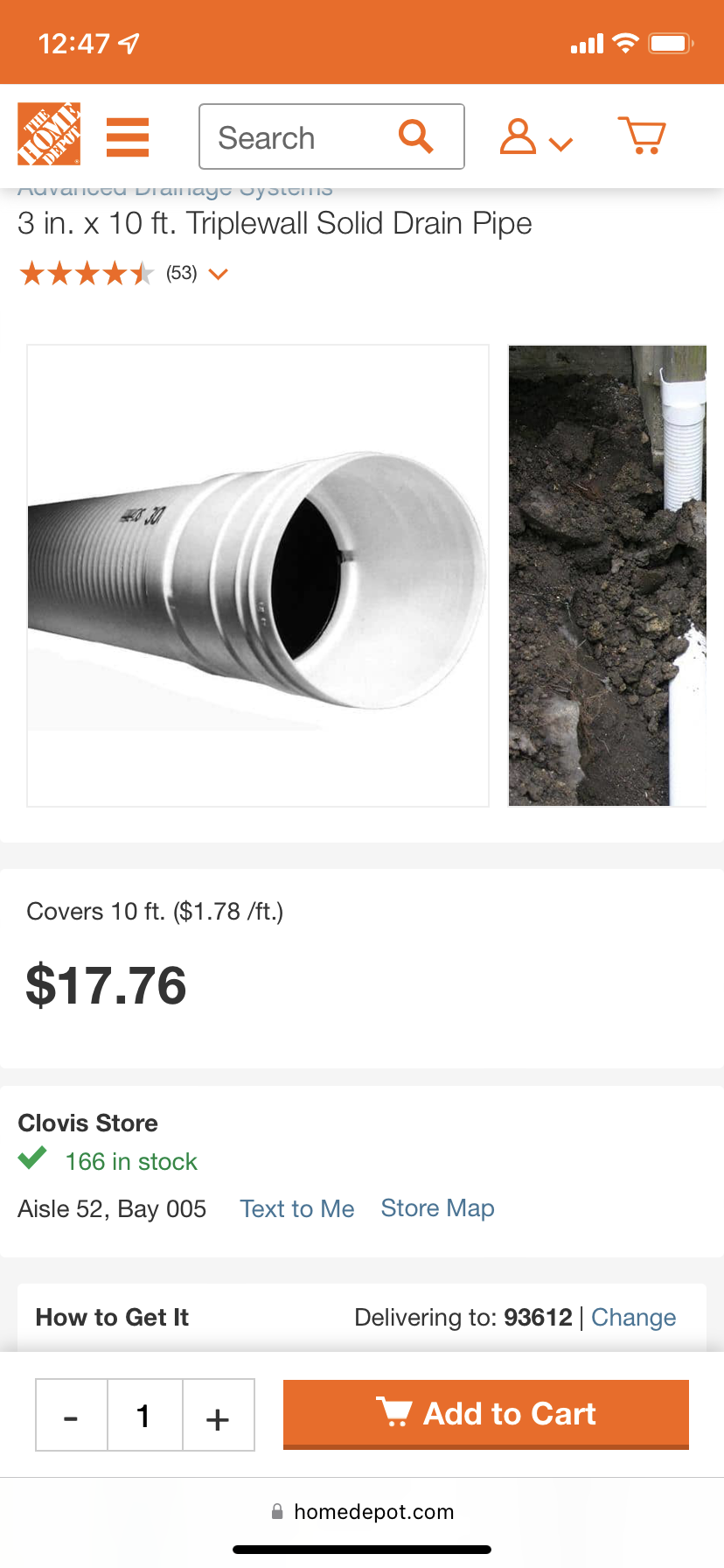This screenshot has width=724, height=1568.
Task: Open the shopping cart
Action: click(642, 136)
